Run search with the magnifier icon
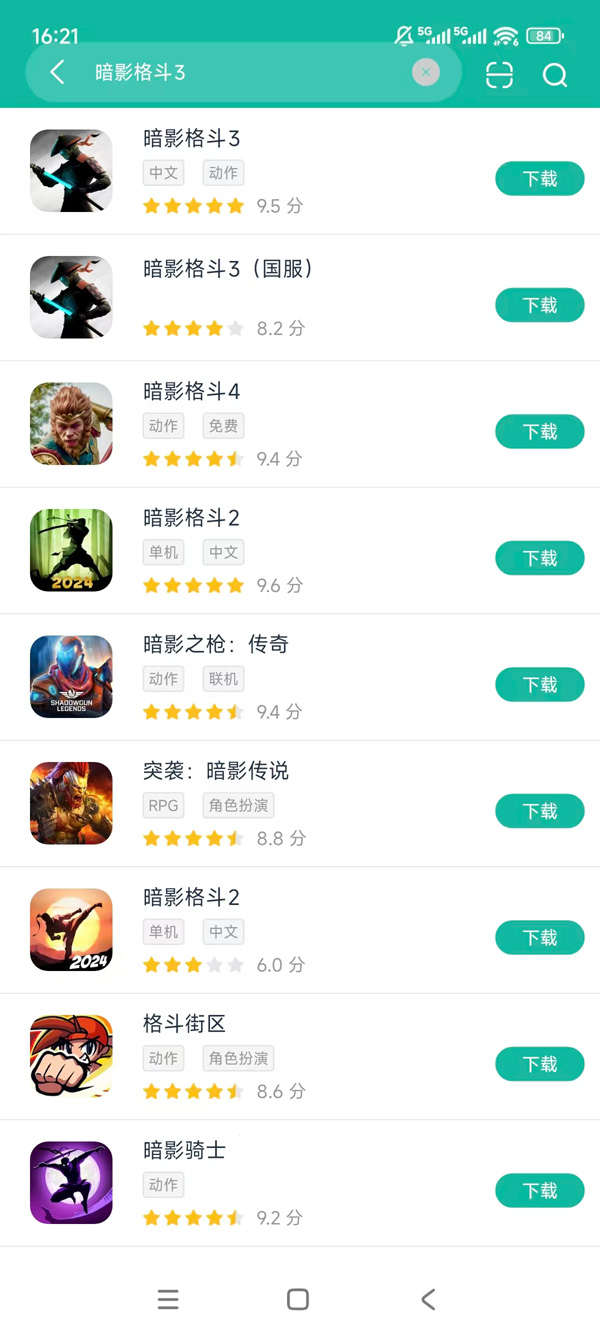 pyautogui.click(x=555, y=75)
